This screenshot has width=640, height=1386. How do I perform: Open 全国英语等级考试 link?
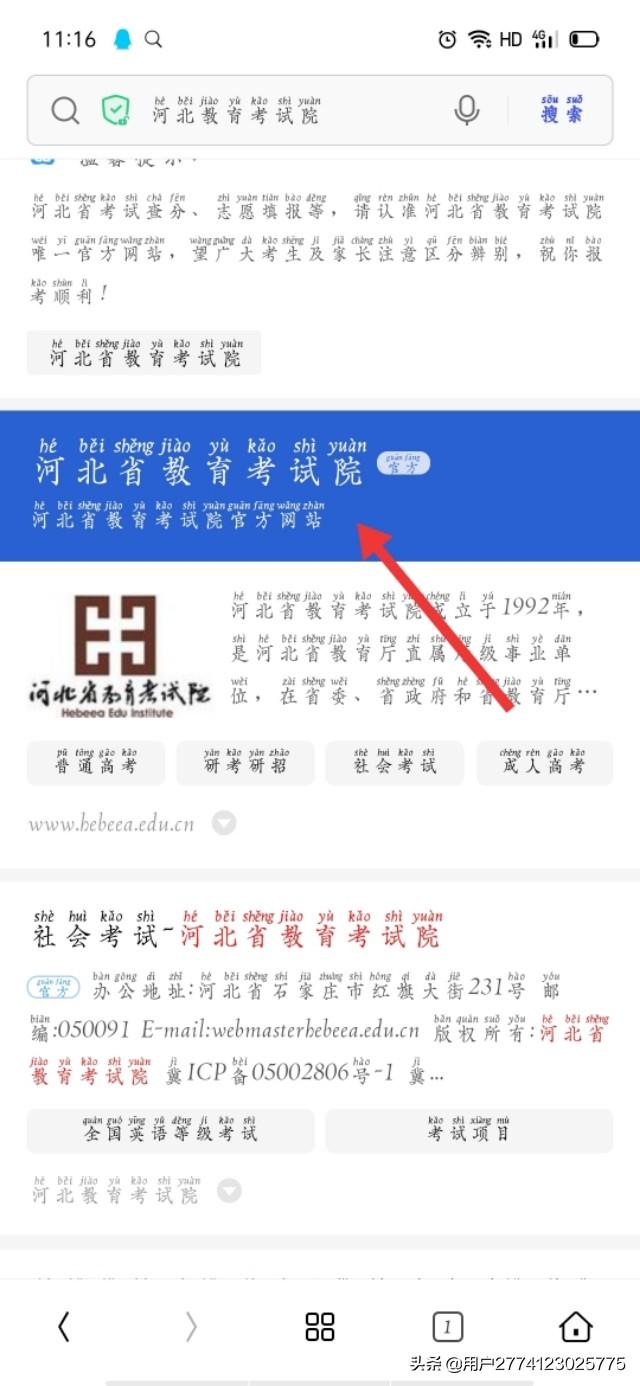[170, 1130]
